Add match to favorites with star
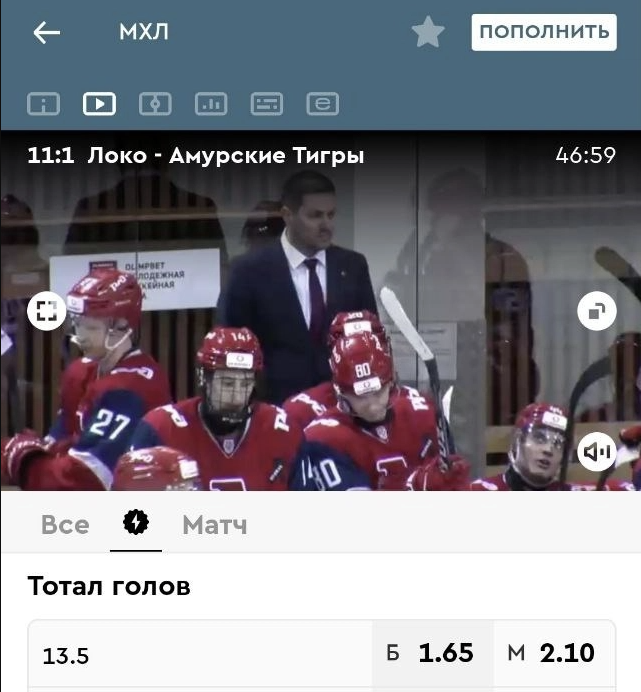The image size is (641, 692). tap(428, 32)
